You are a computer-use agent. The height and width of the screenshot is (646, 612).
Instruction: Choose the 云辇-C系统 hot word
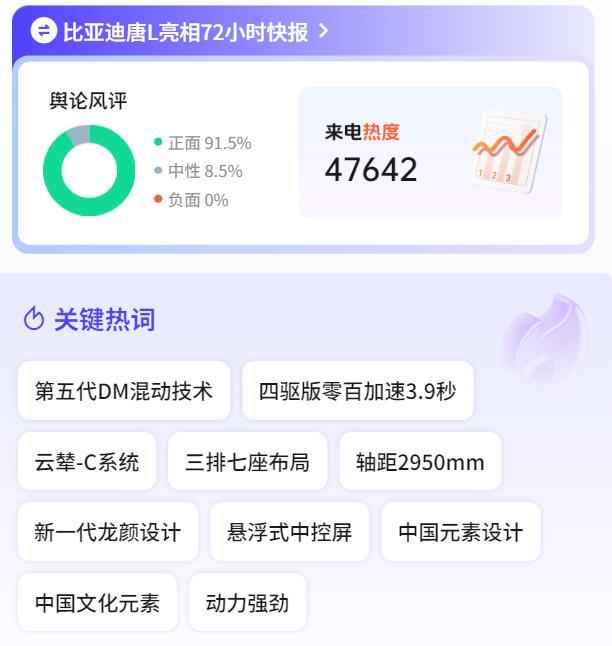(87, 462)
